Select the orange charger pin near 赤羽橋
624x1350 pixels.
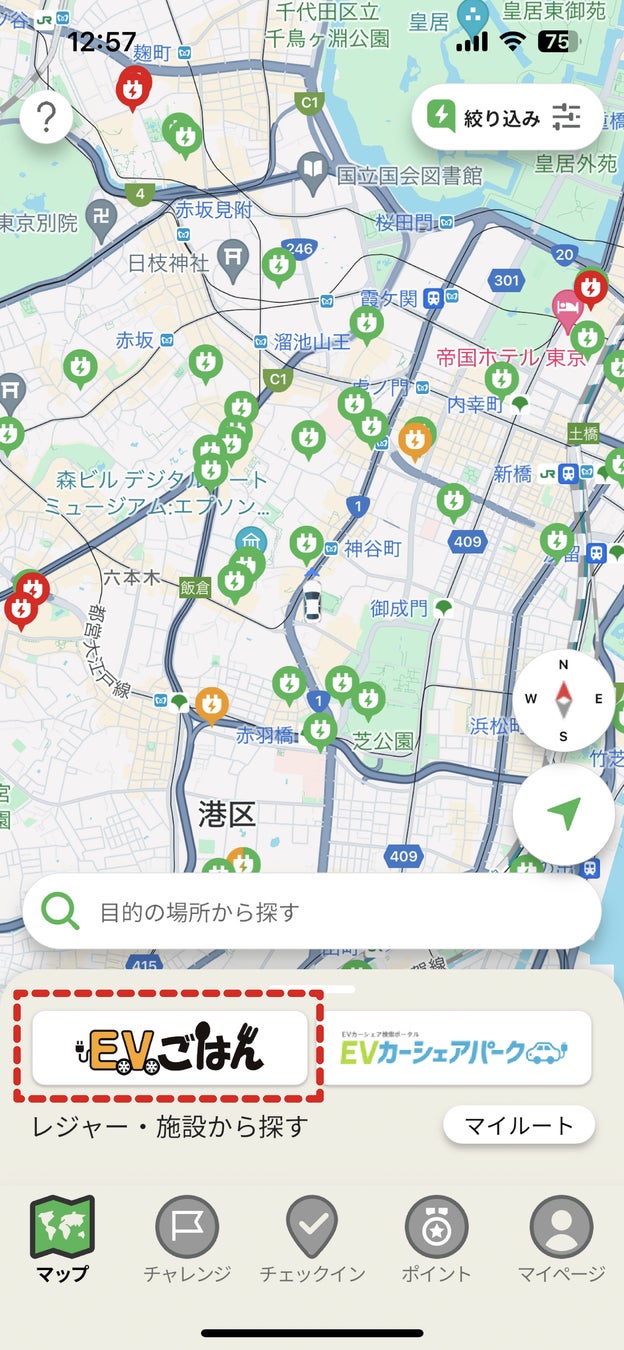[211, 705]
